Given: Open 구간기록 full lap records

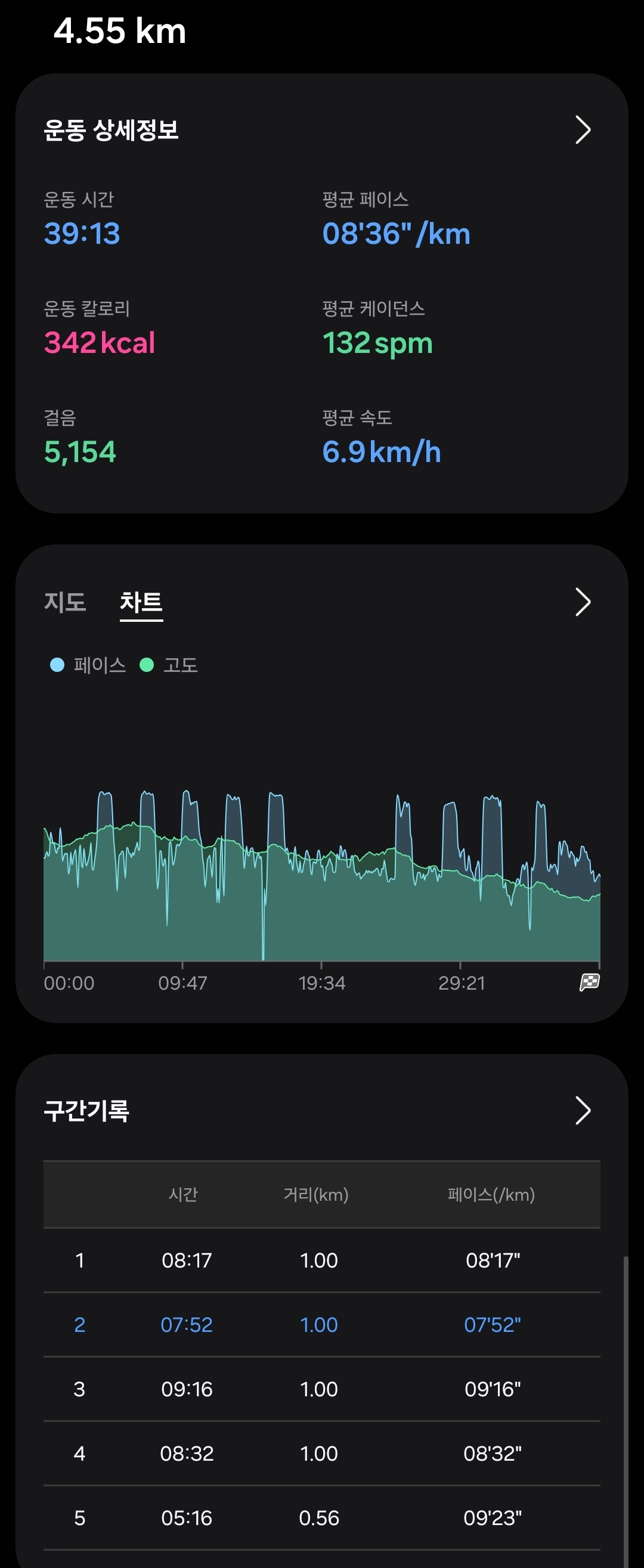Looking at the screenshot, I should tap(583, 1110).
